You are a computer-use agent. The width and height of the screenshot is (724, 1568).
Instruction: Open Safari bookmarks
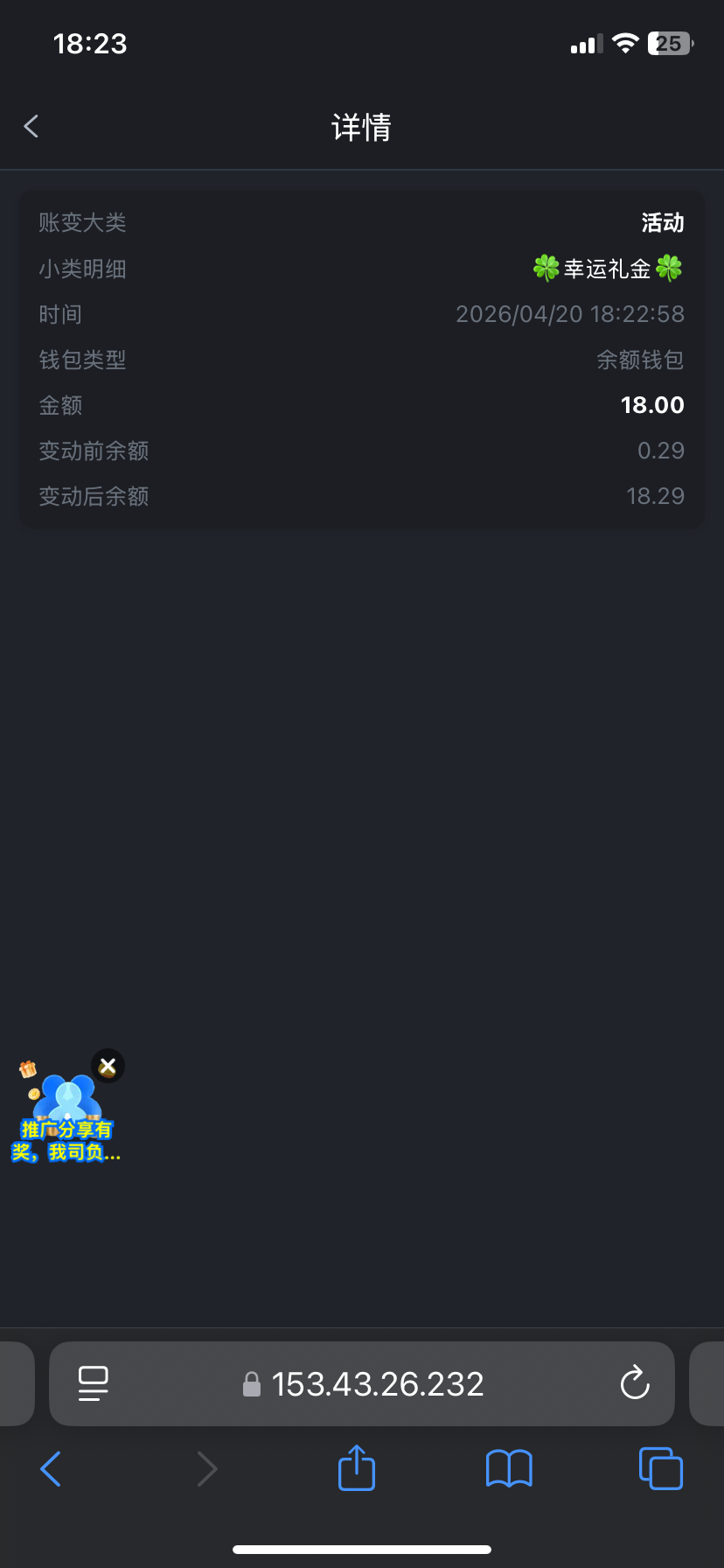pyautogui.click(x=509, y=1468)
